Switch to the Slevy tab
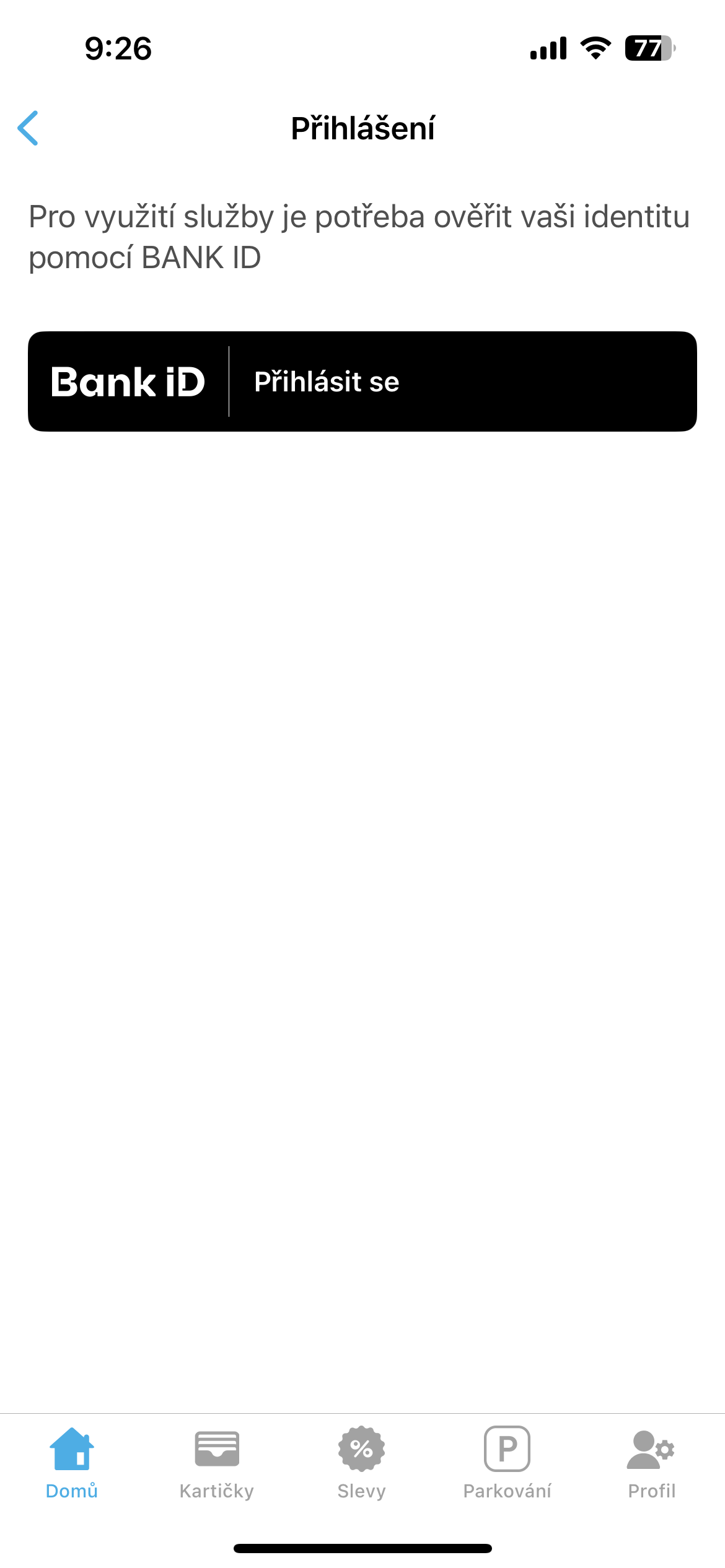 pos(362,1463)
